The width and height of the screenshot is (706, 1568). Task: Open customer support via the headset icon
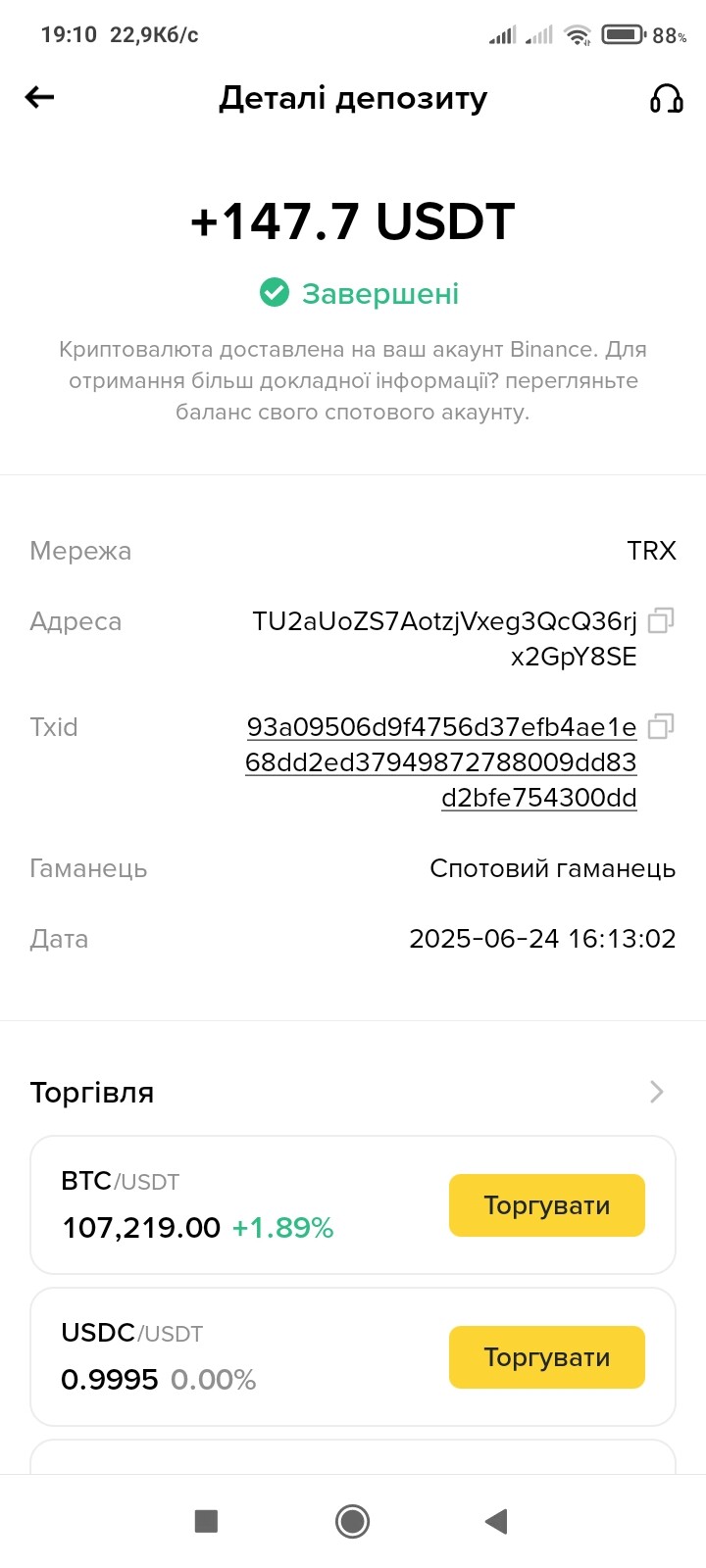pyautogui.click(x=667, y=98)
